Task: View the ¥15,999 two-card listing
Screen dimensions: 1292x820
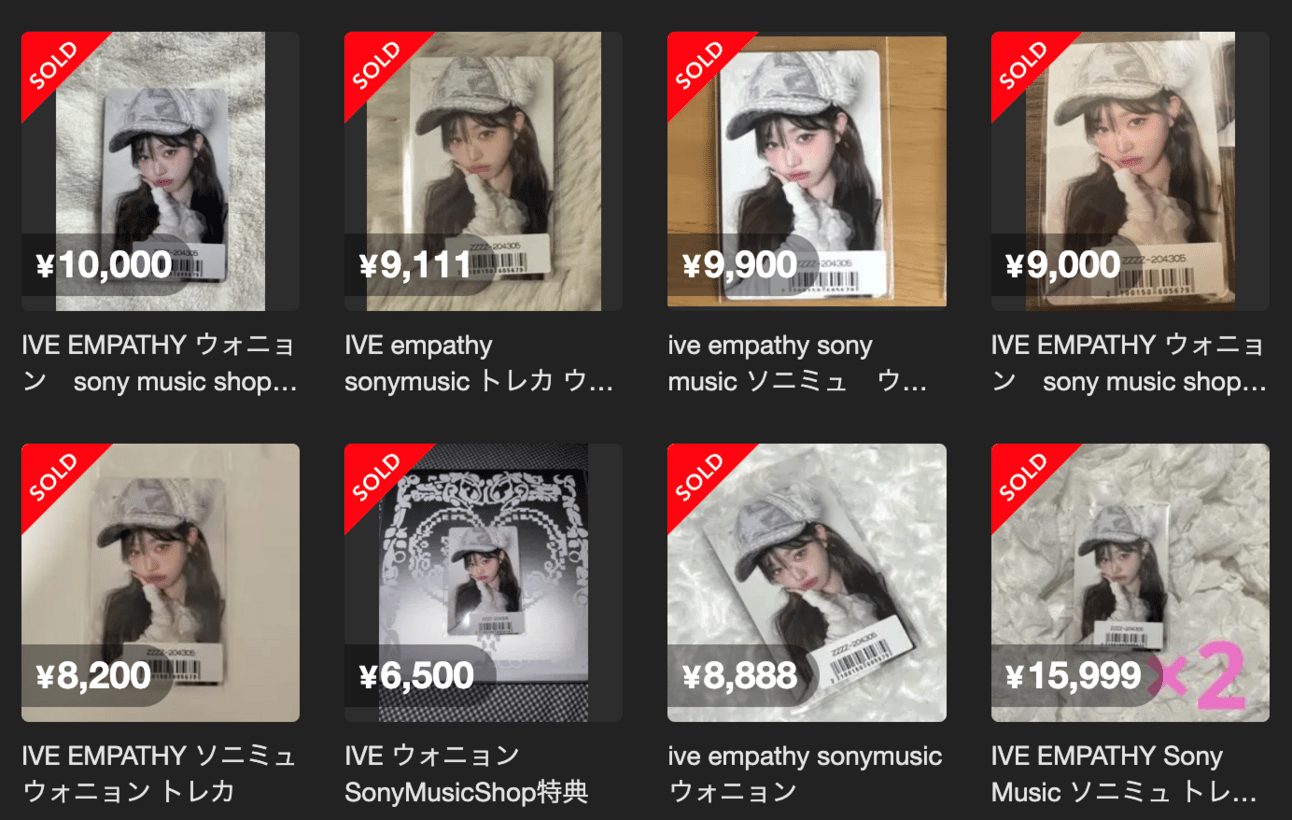Action: pyautogui.click(x=1130, y=582)
